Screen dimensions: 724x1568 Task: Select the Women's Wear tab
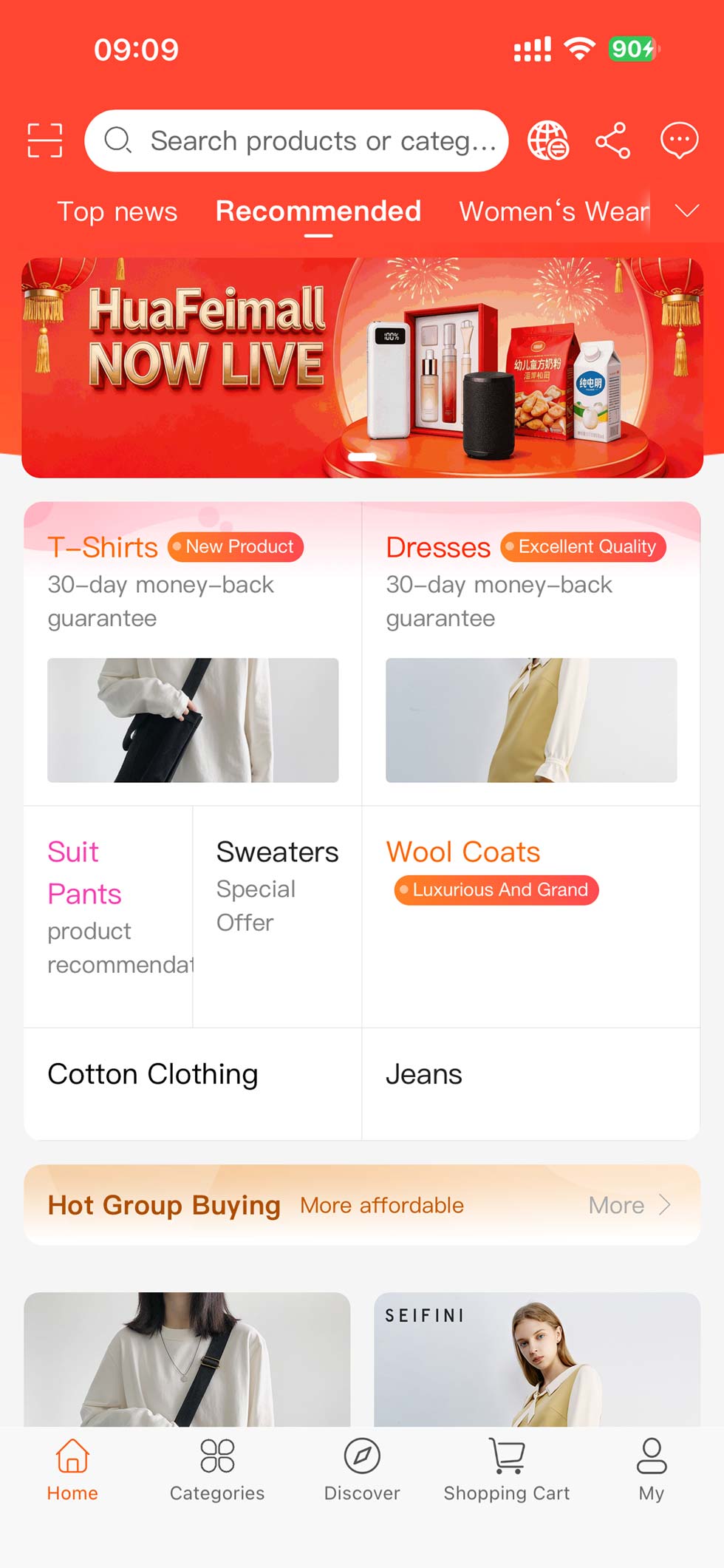554,211
